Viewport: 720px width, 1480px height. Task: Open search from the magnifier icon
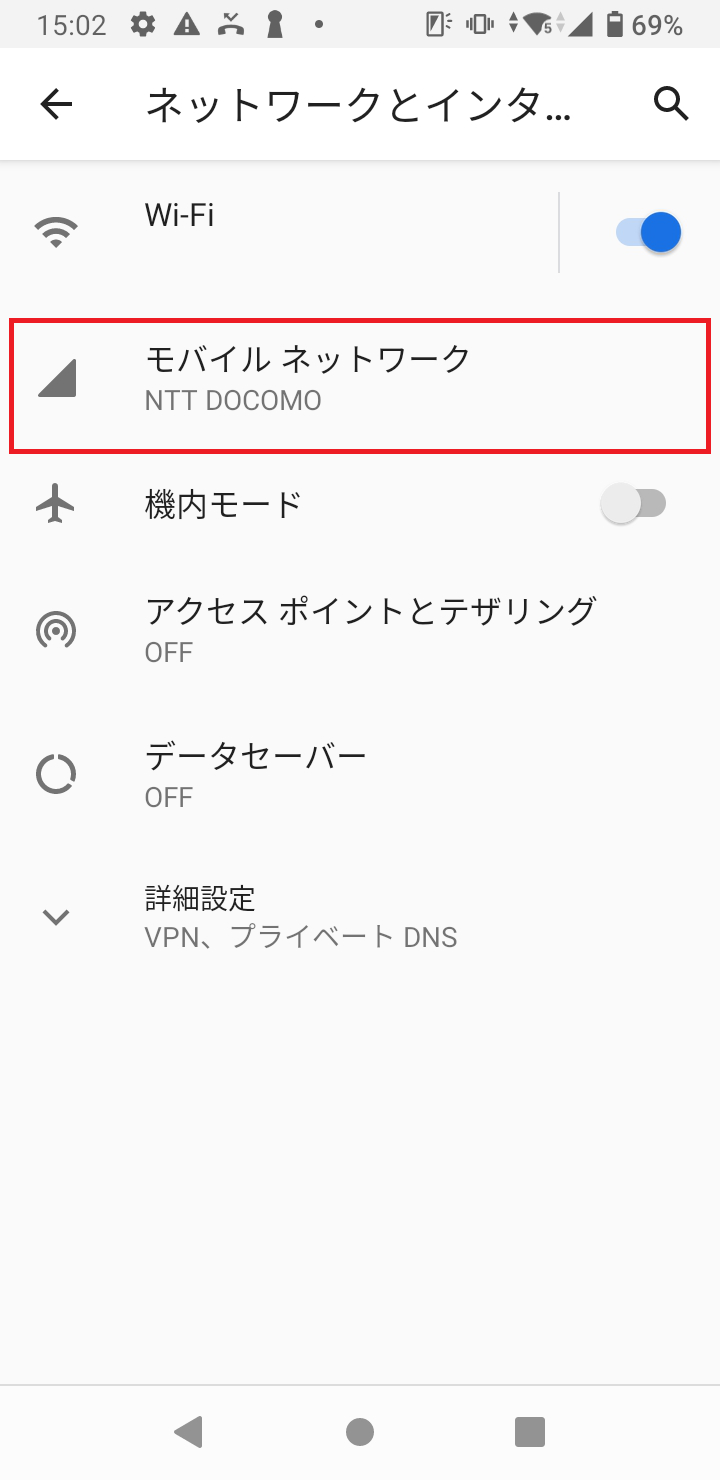click(670, 103)
